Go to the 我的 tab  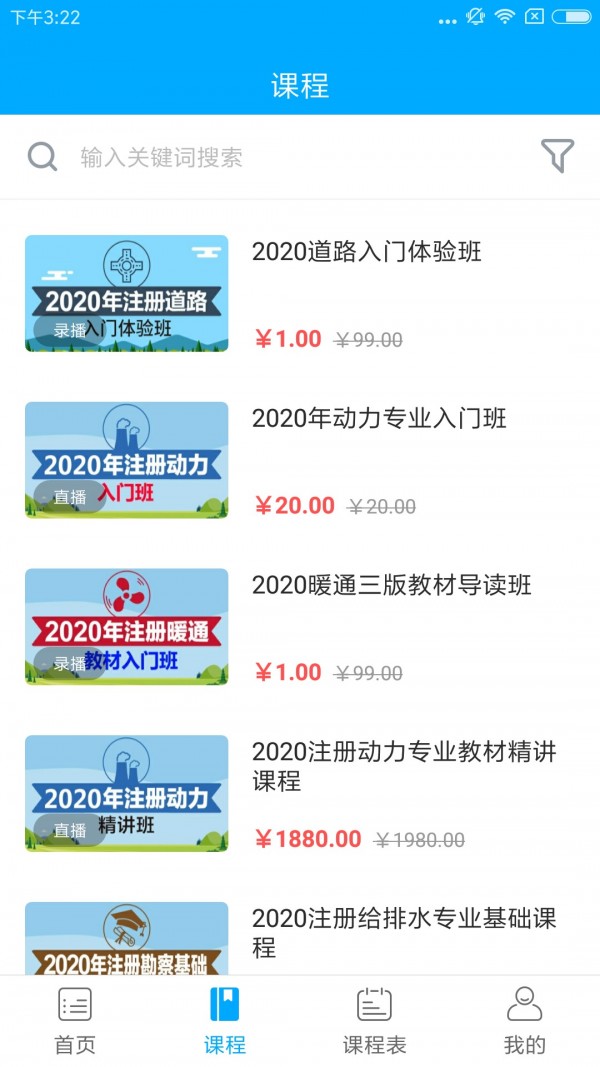524,1021
